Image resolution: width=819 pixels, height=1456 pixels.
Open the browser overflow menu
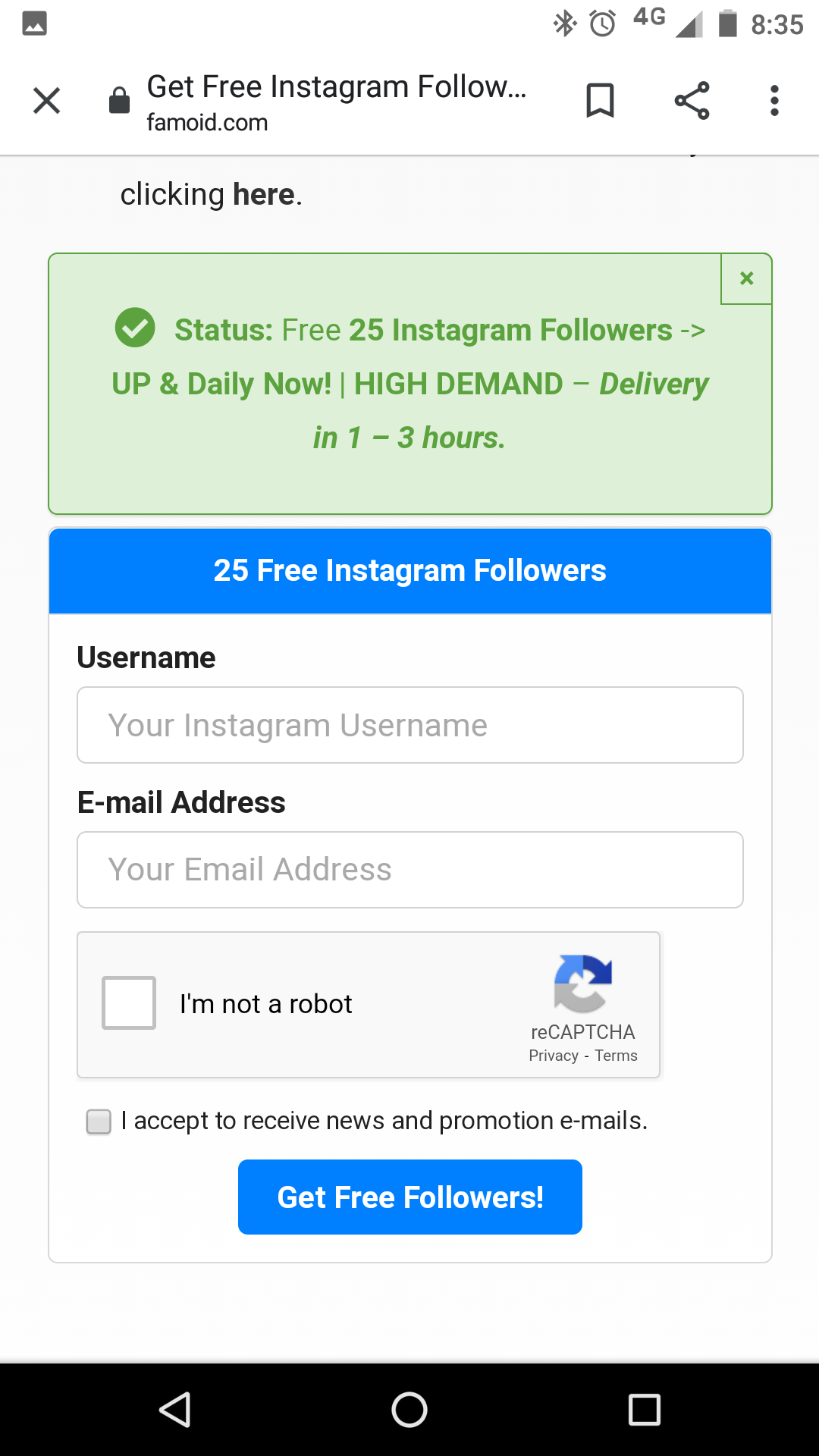(x=774, y=100)
